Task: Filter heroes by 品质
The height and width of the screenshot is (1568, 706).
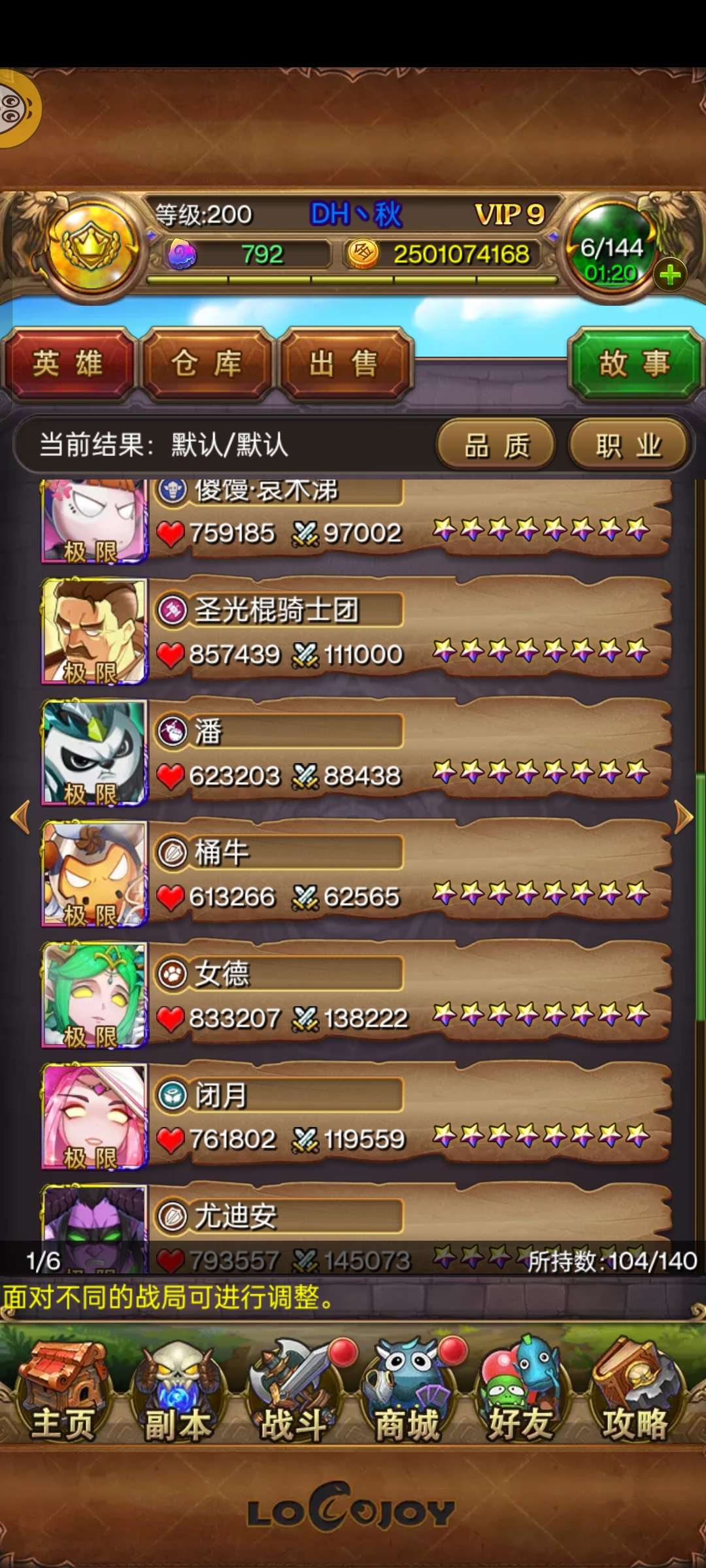Action: coord(497,446)
